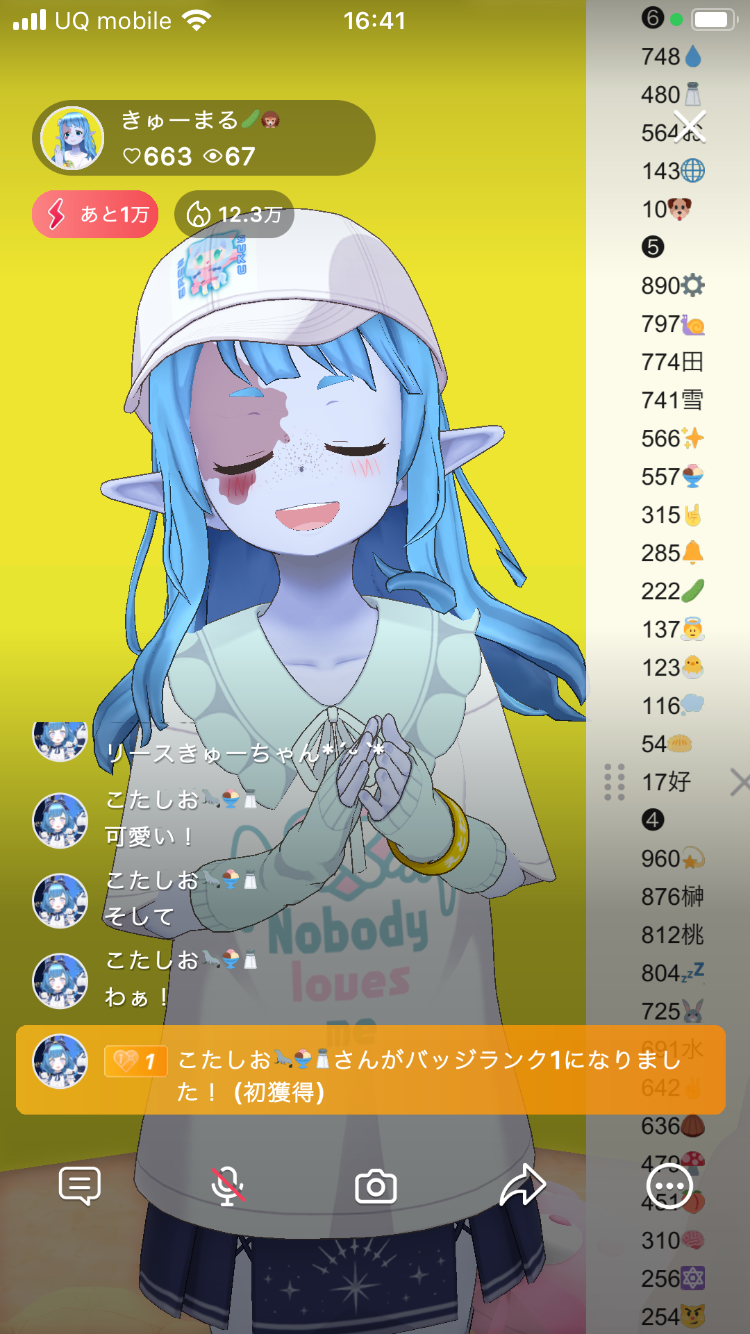Tap the あと1万 goal badge

pos(95,214)
